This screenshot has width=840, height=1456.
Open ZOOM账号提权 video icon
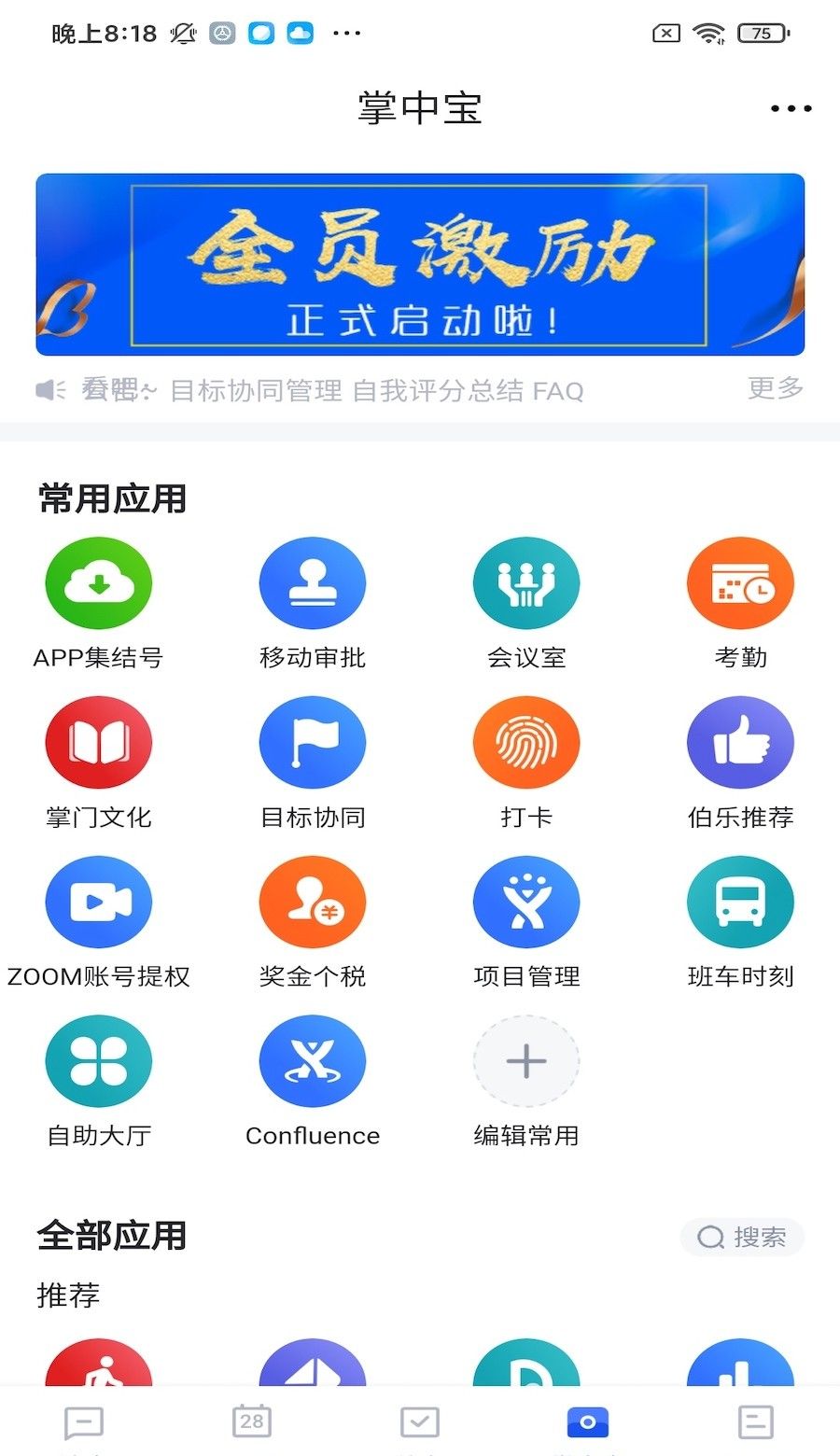coord(98,902)
